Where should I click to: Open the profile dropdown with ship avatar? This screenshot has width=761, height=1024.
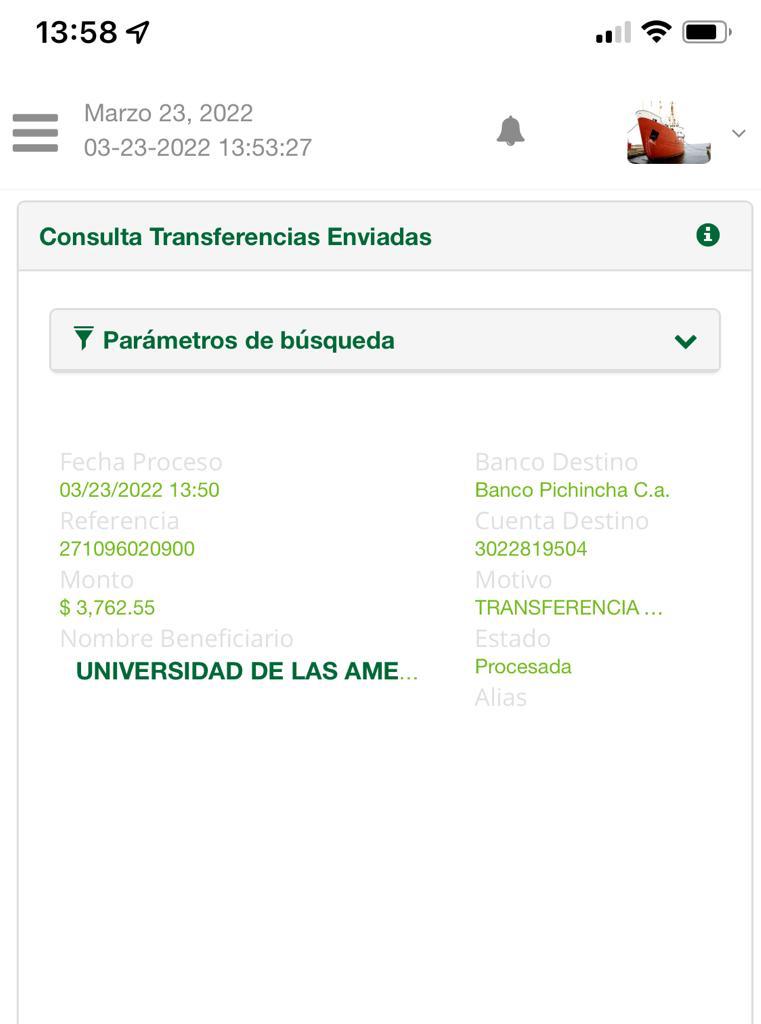(686, 132)
